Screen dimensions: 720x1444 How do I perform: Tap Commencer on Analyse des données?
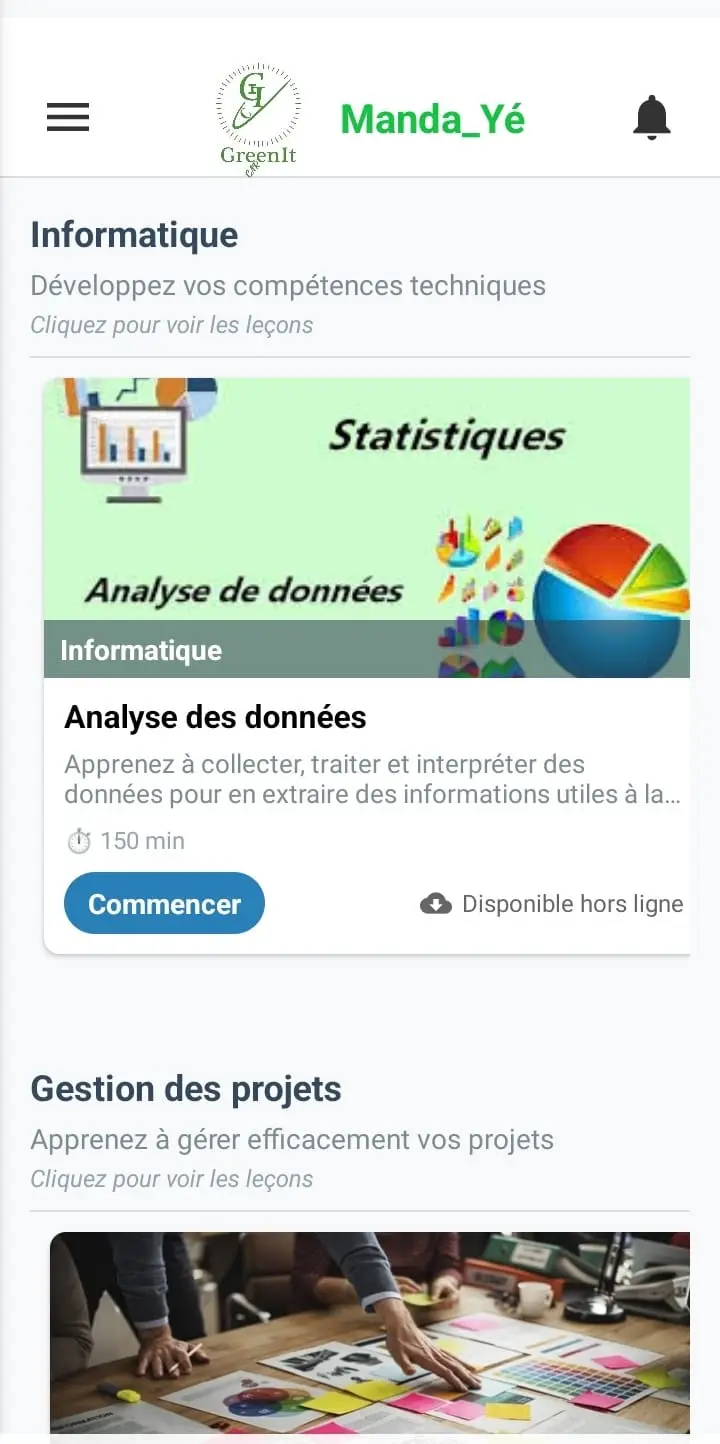pos(164,904)
